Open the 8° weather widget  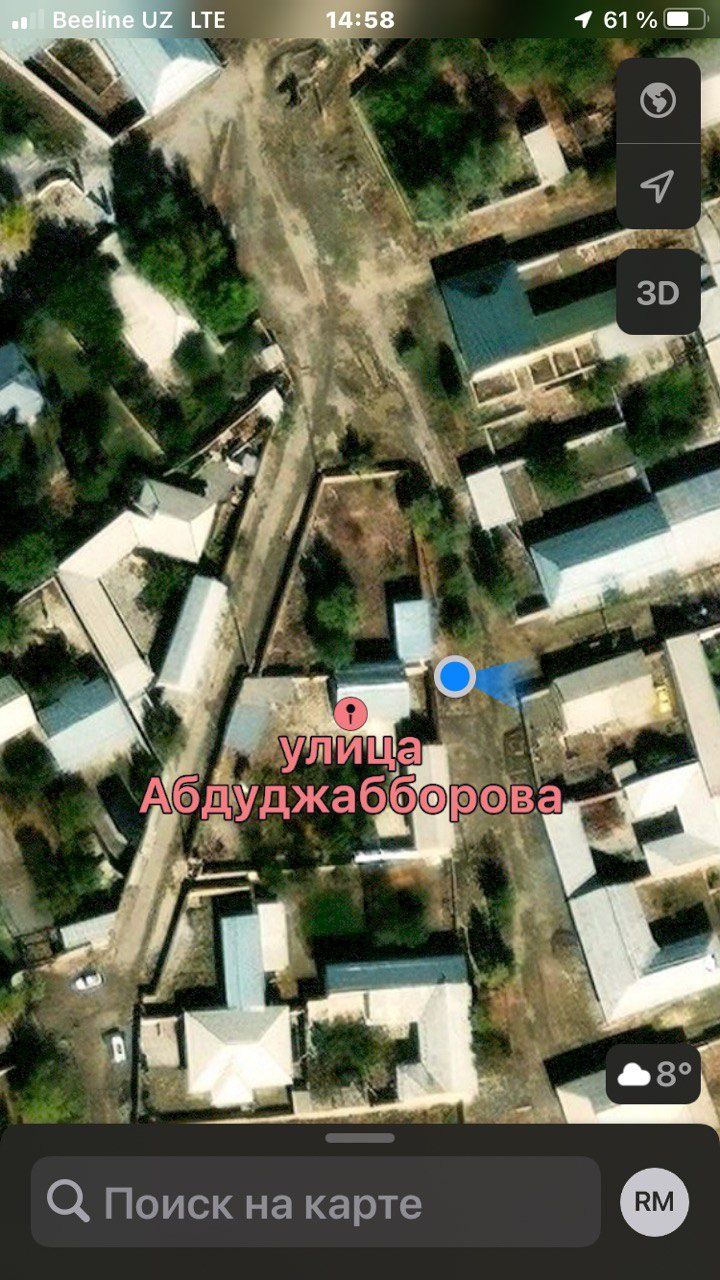pos(655,1075)
